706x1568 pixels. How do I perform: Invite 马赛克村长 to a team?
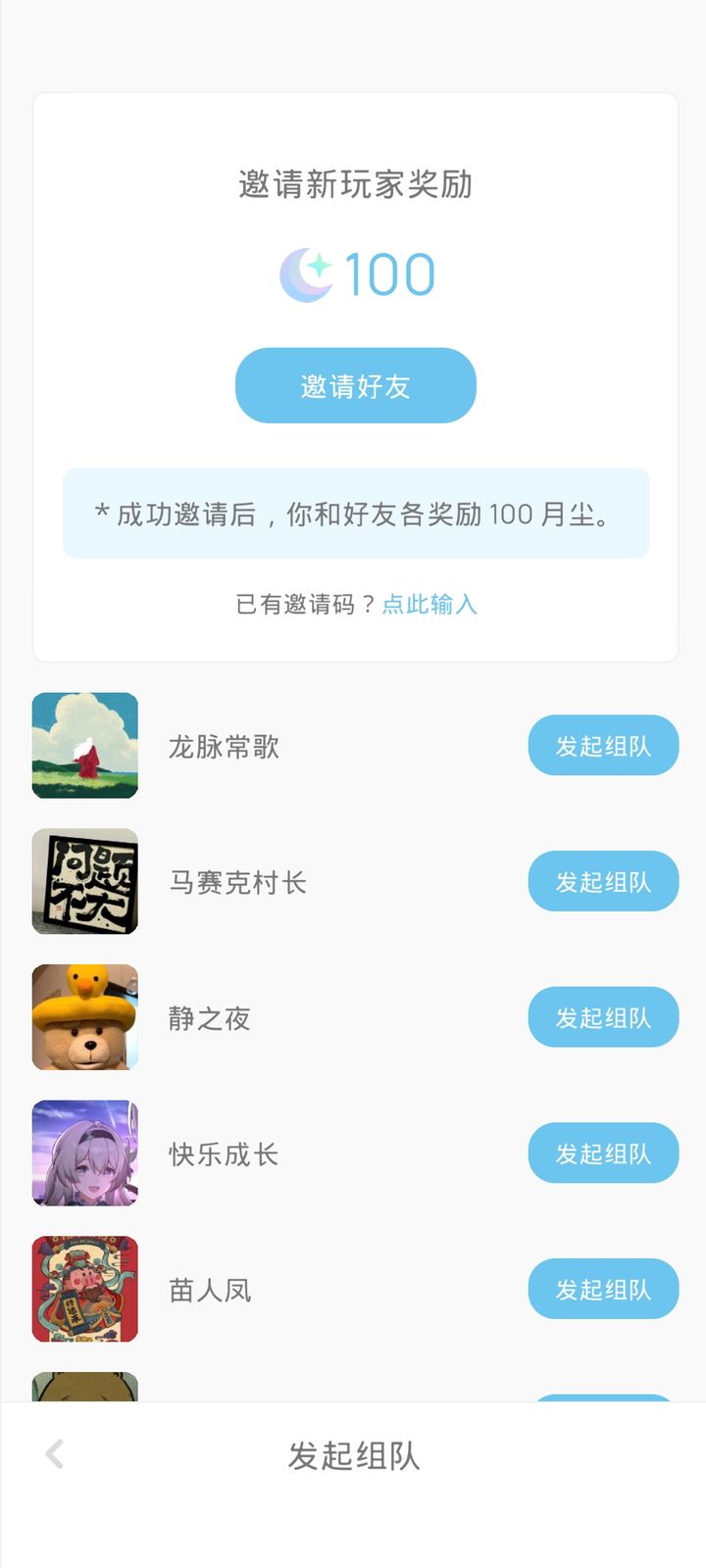[603, 882]
